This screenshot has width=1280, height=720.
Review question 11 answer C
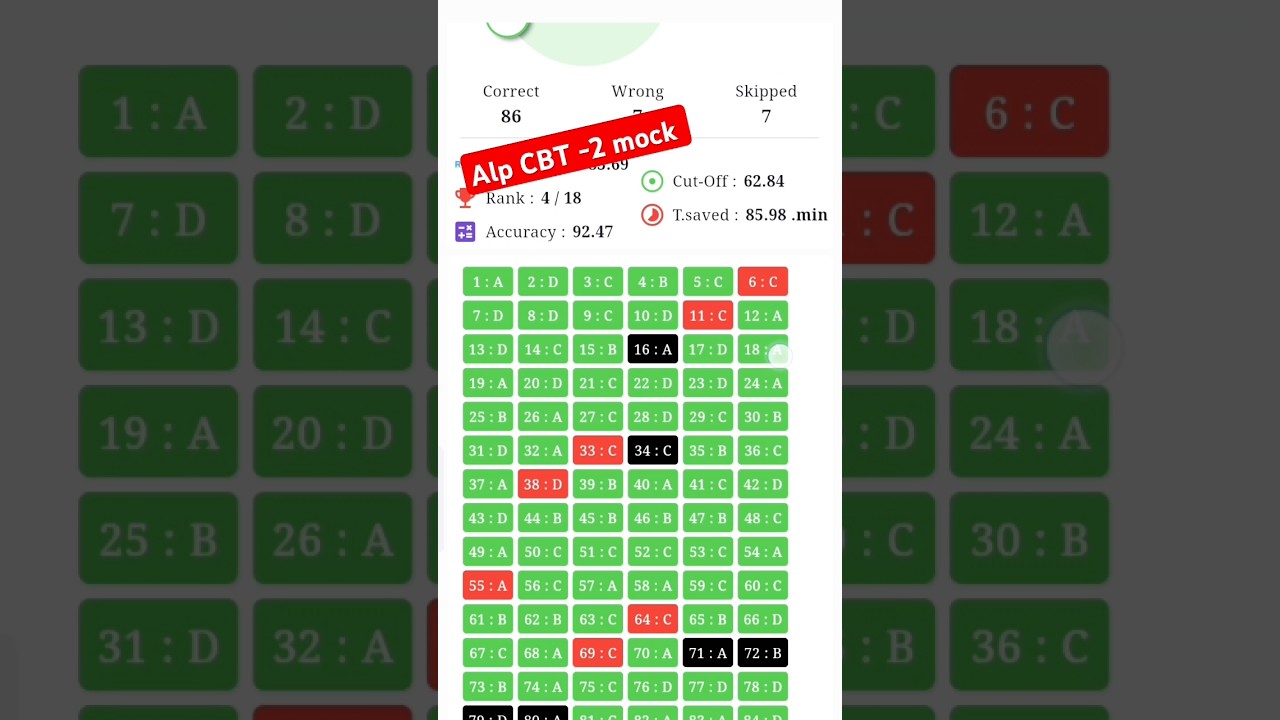click(x=707, y=316)
